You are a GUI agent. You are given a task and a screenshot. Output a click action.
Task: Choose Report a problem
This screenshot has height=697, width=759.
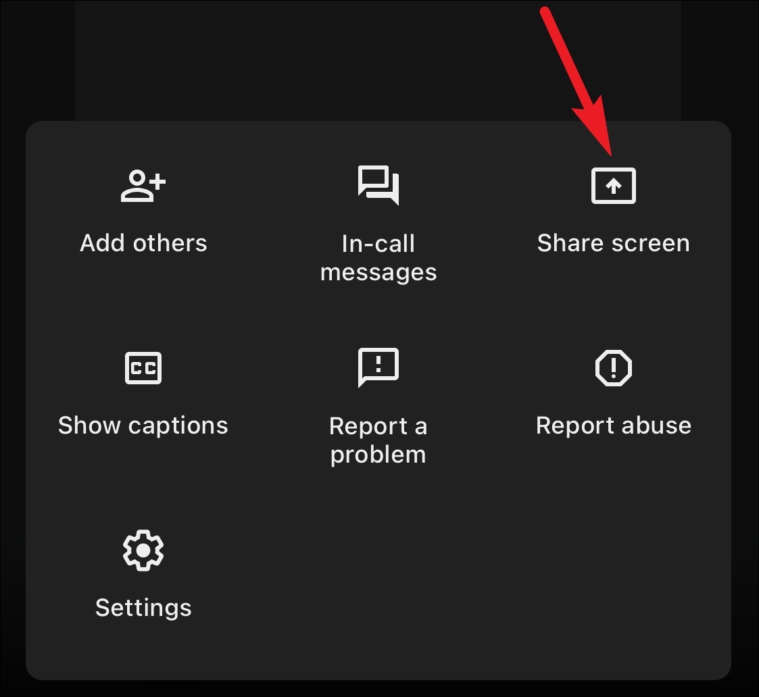coord(378,405)
